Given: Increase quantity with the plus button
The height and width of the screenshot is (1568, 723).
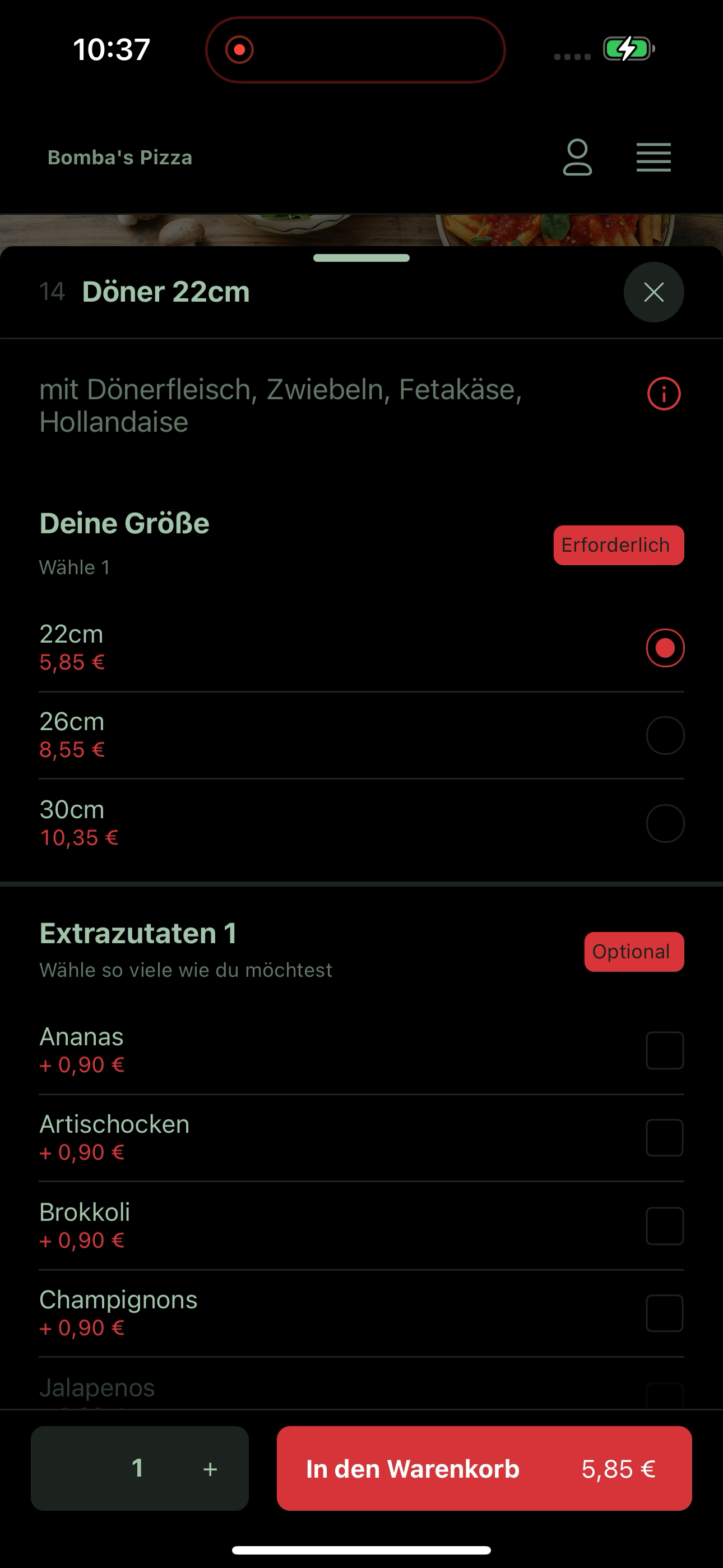Looking at the screenshot, I should (x=210, y=1469).
